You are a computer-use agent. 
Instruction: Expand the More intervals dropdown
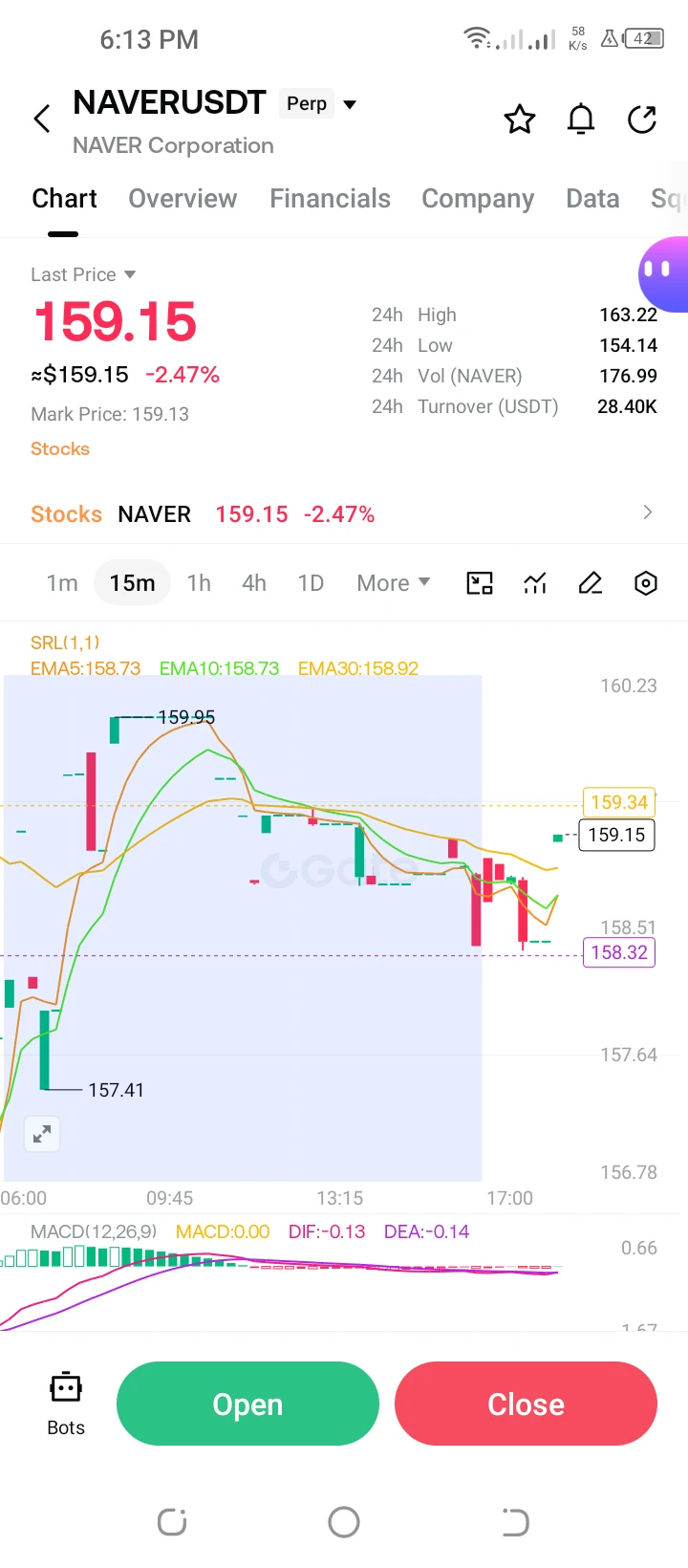393,583
